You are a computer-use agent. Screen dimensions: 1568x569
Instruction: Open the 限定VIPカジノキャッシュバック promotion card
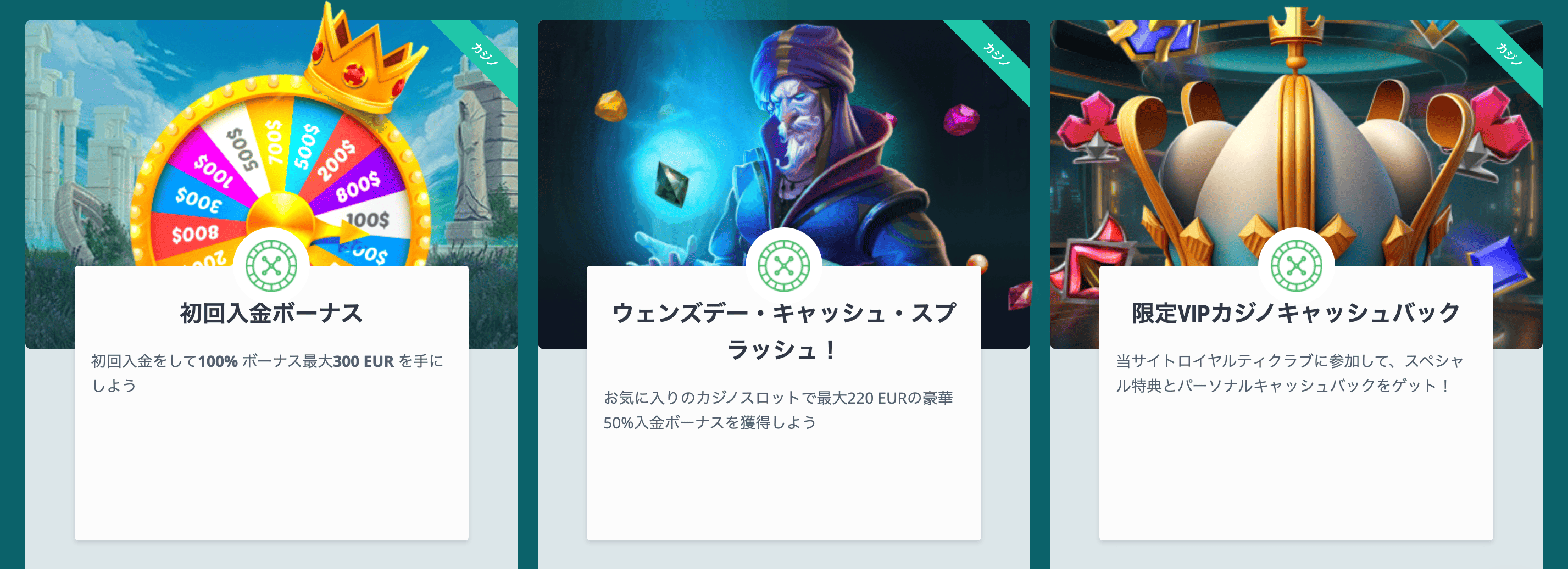point(1295,314)
